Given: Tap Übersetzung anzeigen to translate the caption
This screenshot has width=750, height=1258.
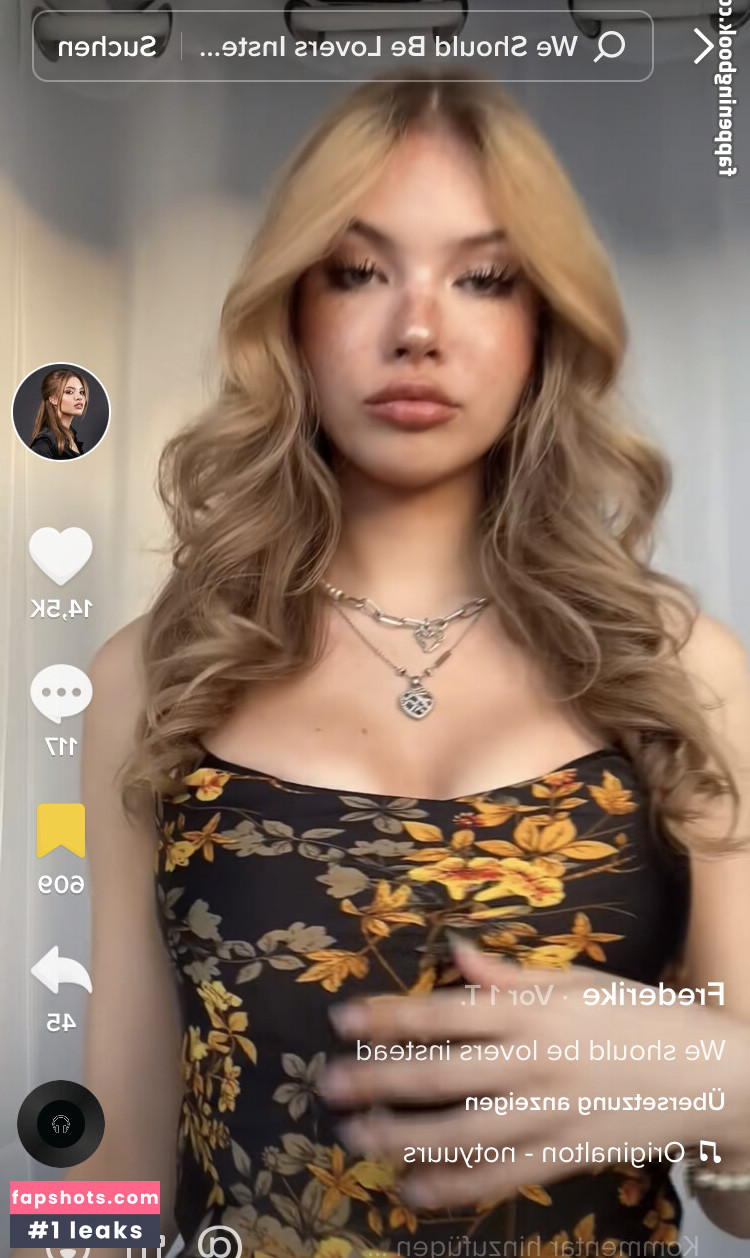Looking at the screenshot, I should point(594,1102).
